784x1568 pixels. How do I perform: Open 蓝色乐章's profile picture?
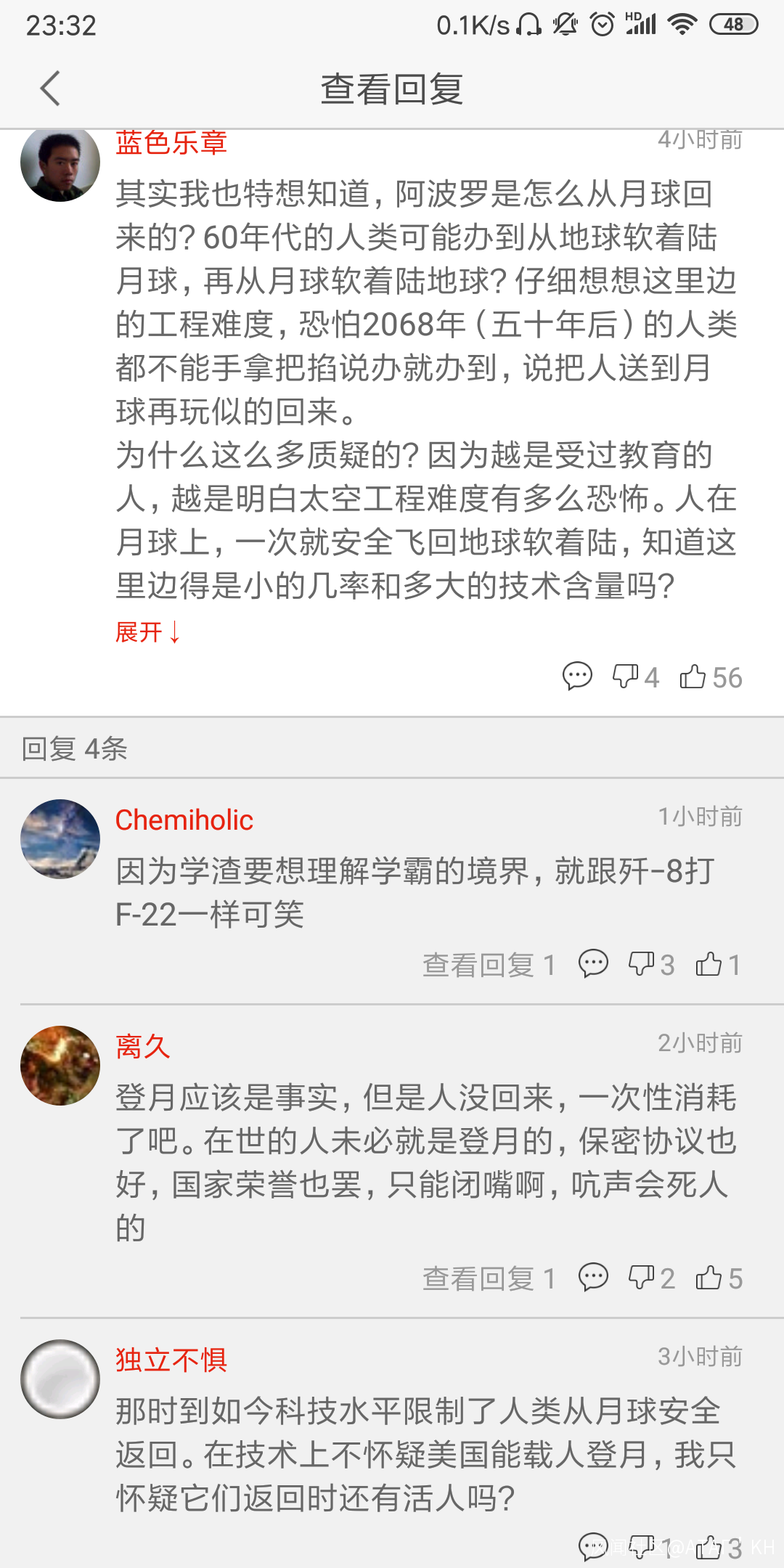coord(60,163)
